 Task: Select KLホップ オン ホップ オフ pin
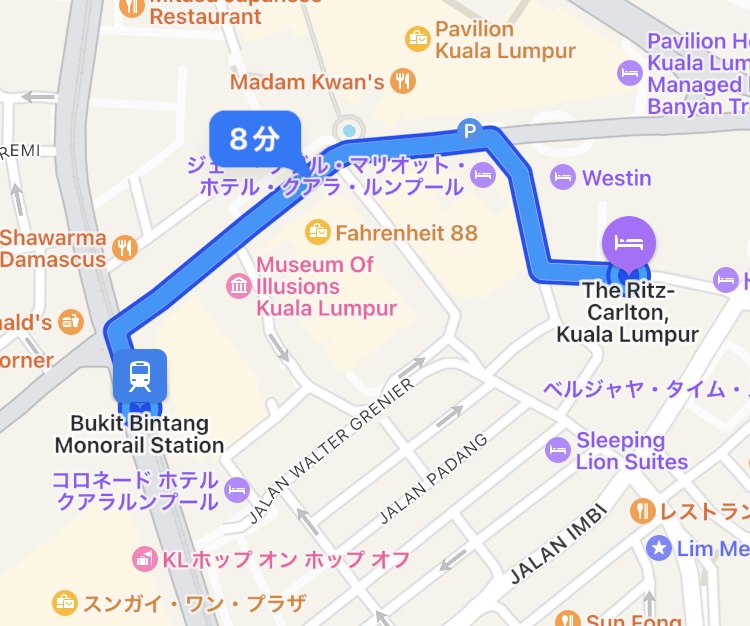pos(146,559)
